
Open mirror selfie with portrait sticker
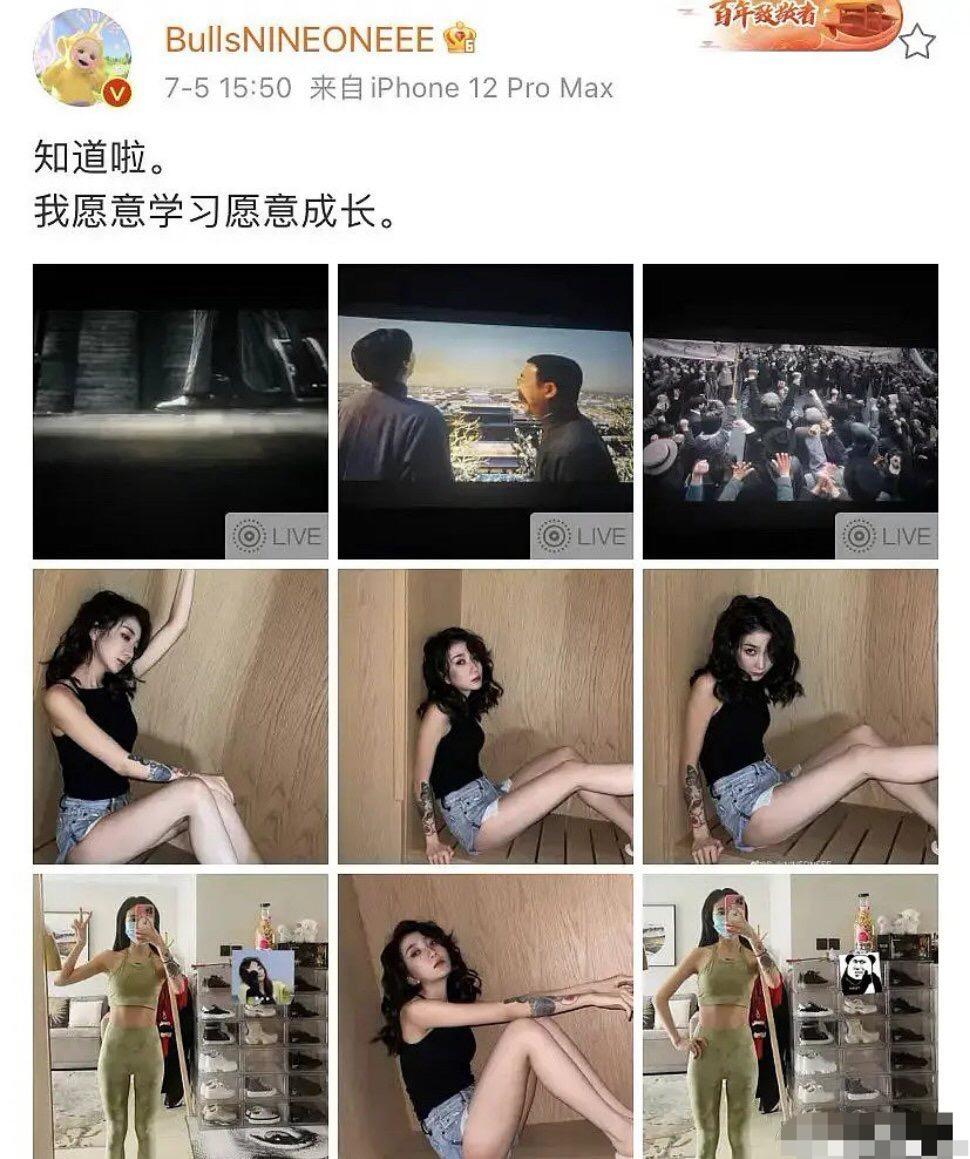[x=180, y=1016]
